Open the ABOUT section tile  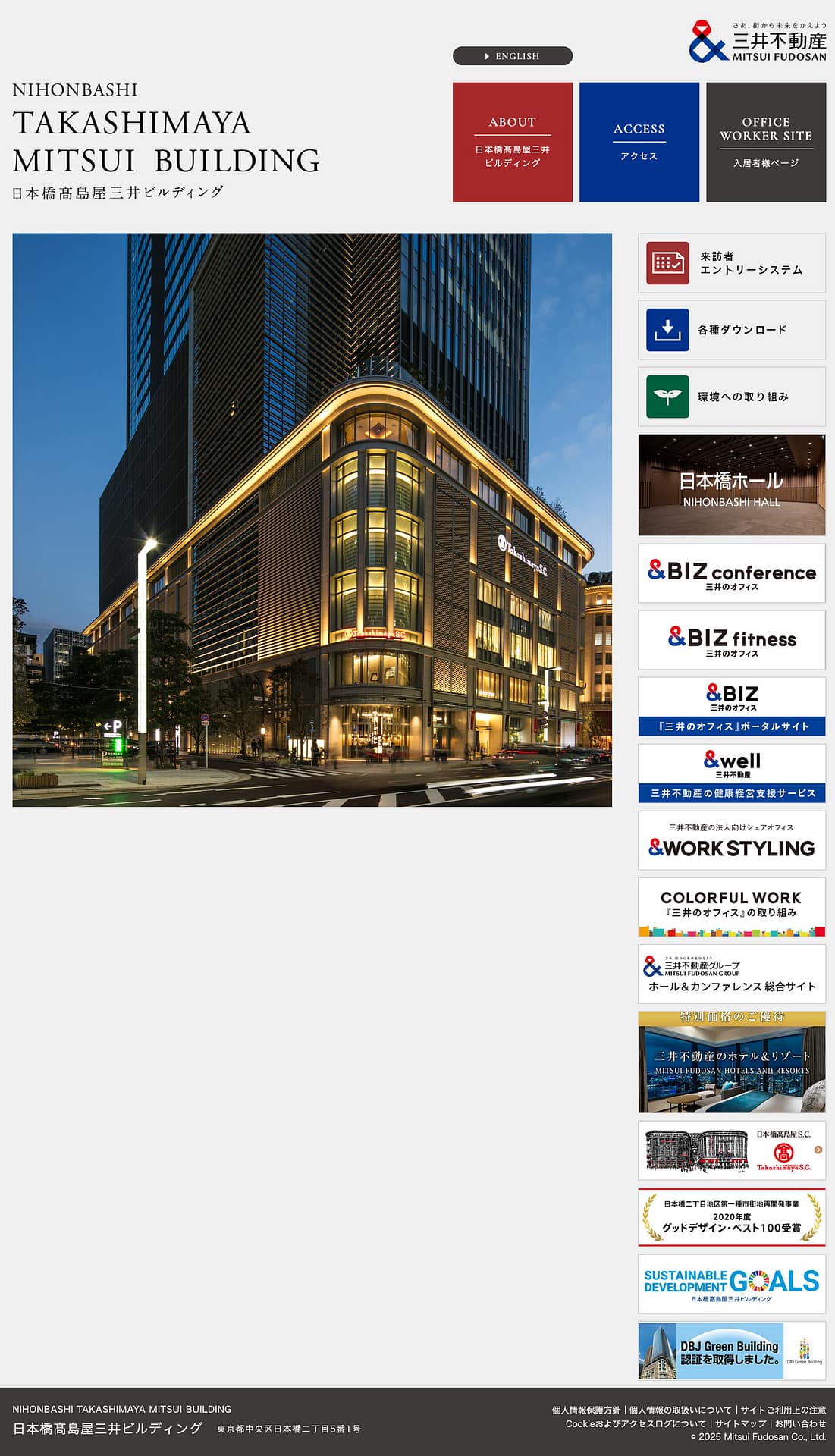coord(512,142)
